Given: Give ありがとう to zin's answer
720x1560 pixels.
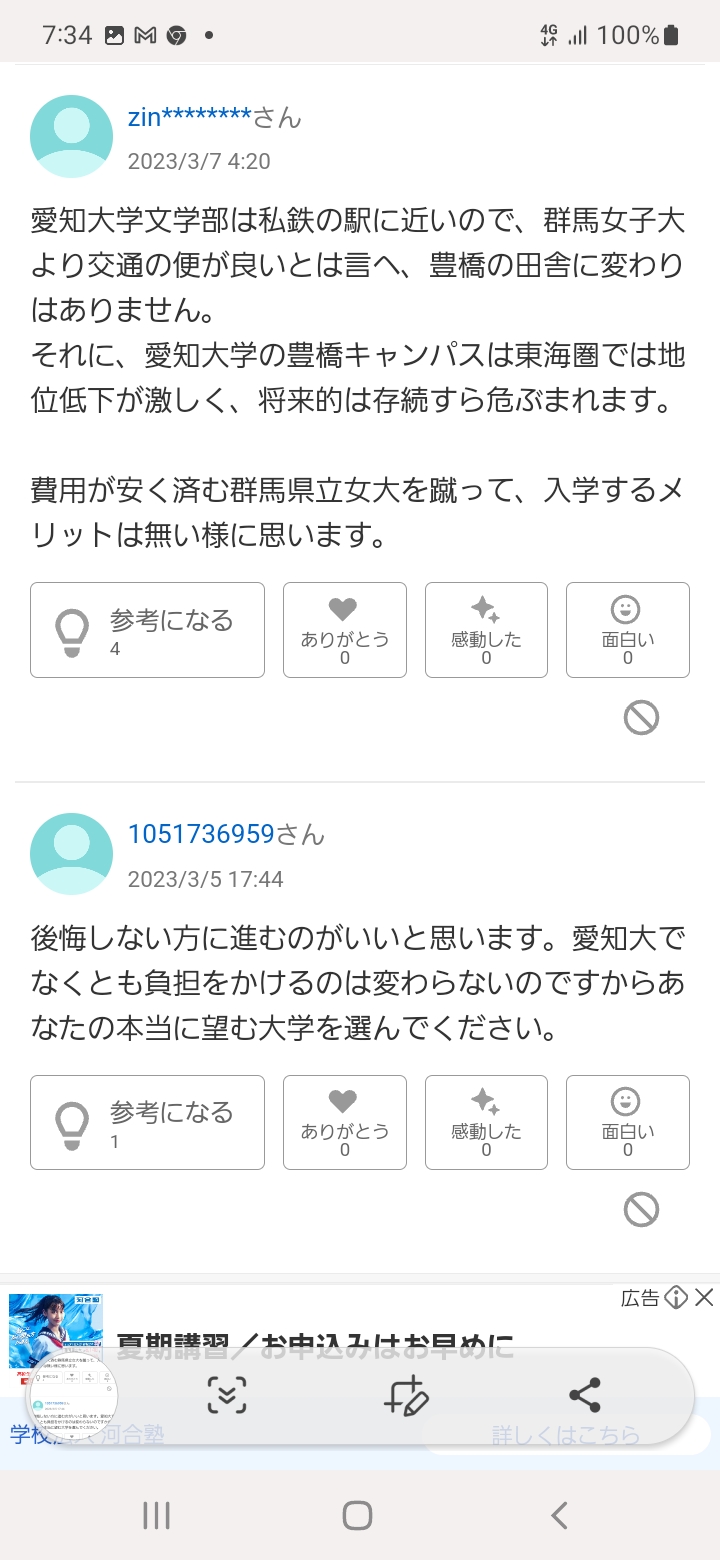Looking at the screenshot, I should click(x=344, y=630).
